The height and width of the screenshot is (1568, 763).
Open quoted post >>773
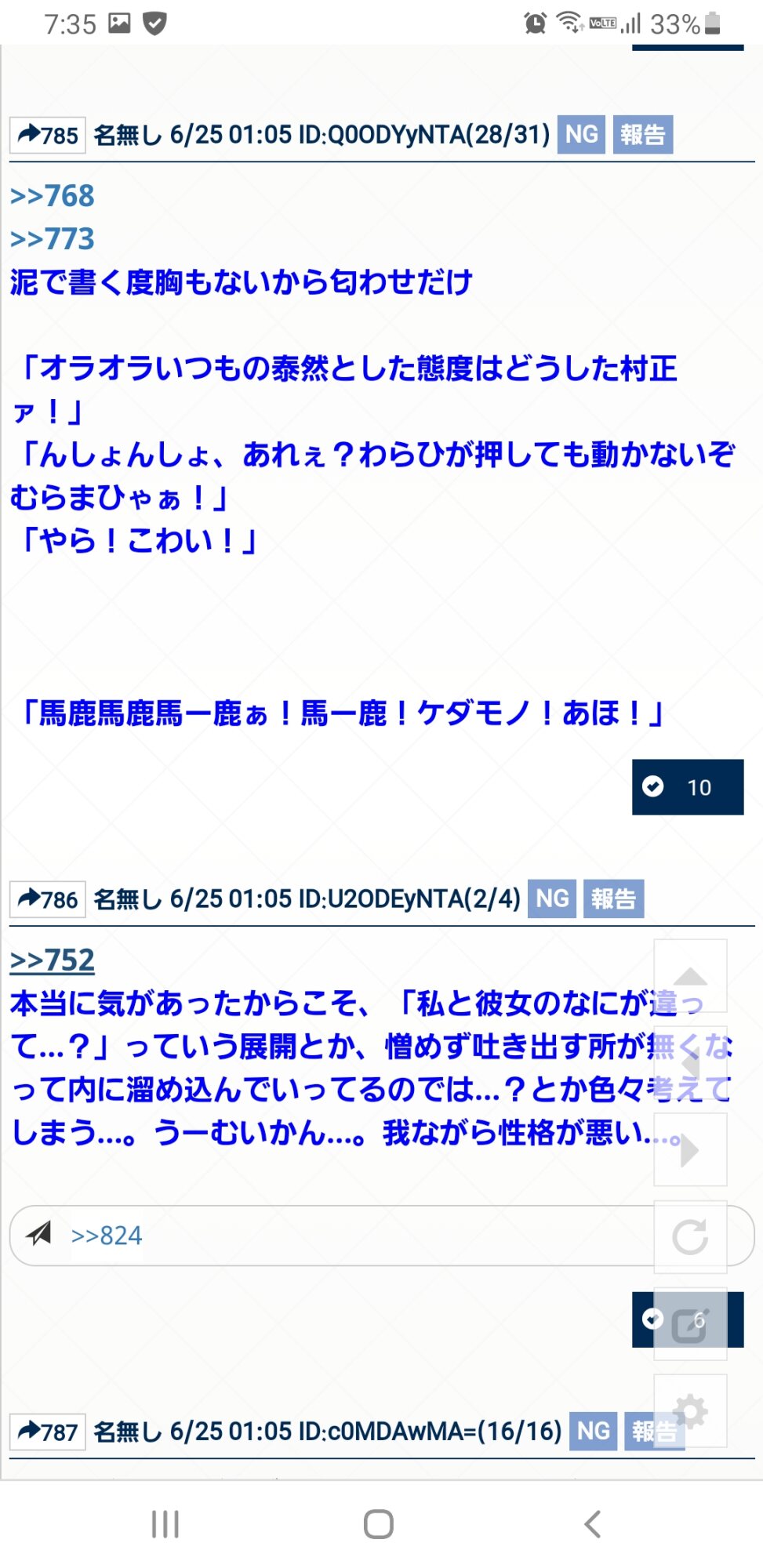click(x=53, y=238)
